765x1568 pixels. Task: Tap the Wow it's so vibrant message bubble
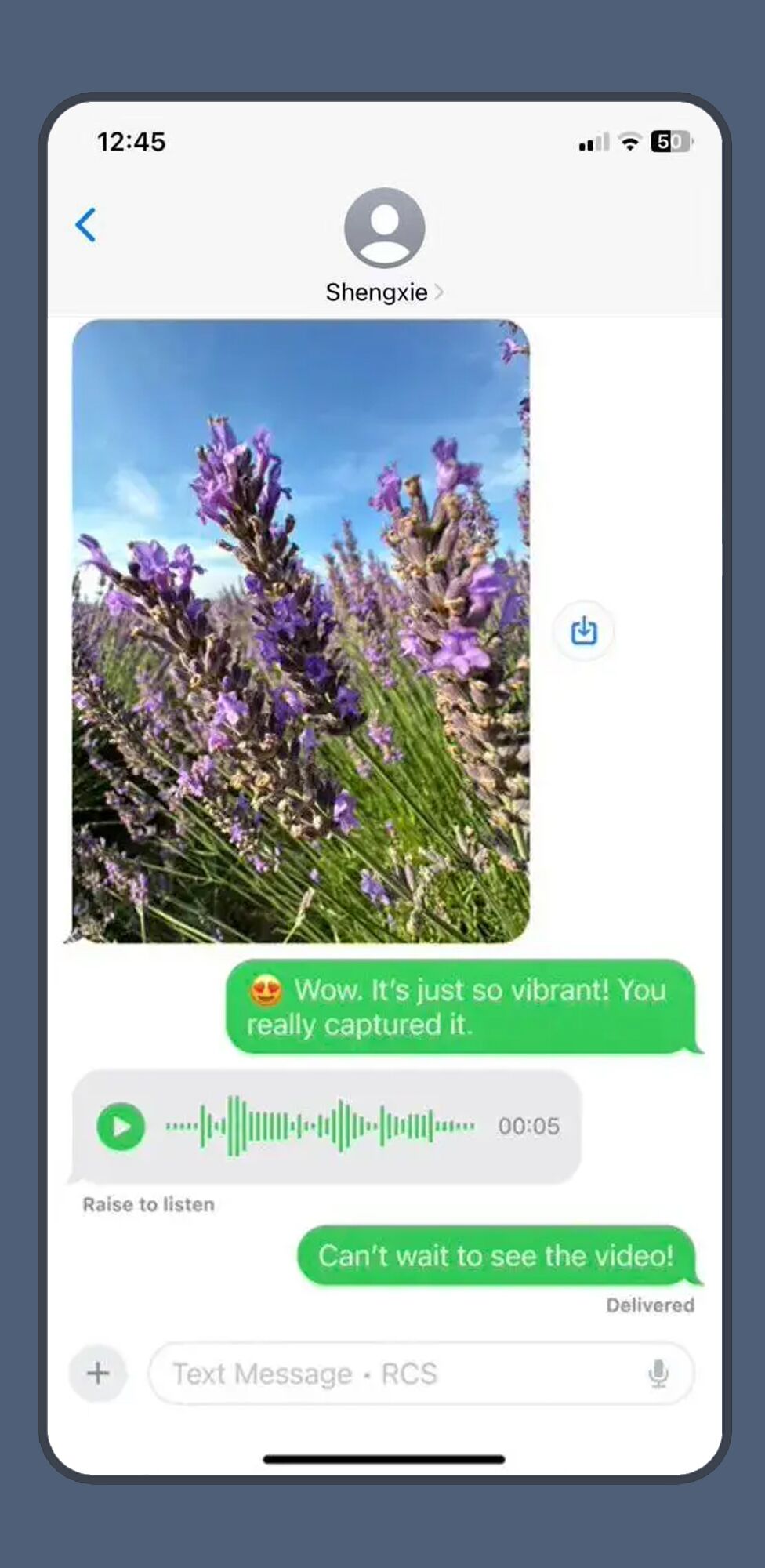[464, 1007]
